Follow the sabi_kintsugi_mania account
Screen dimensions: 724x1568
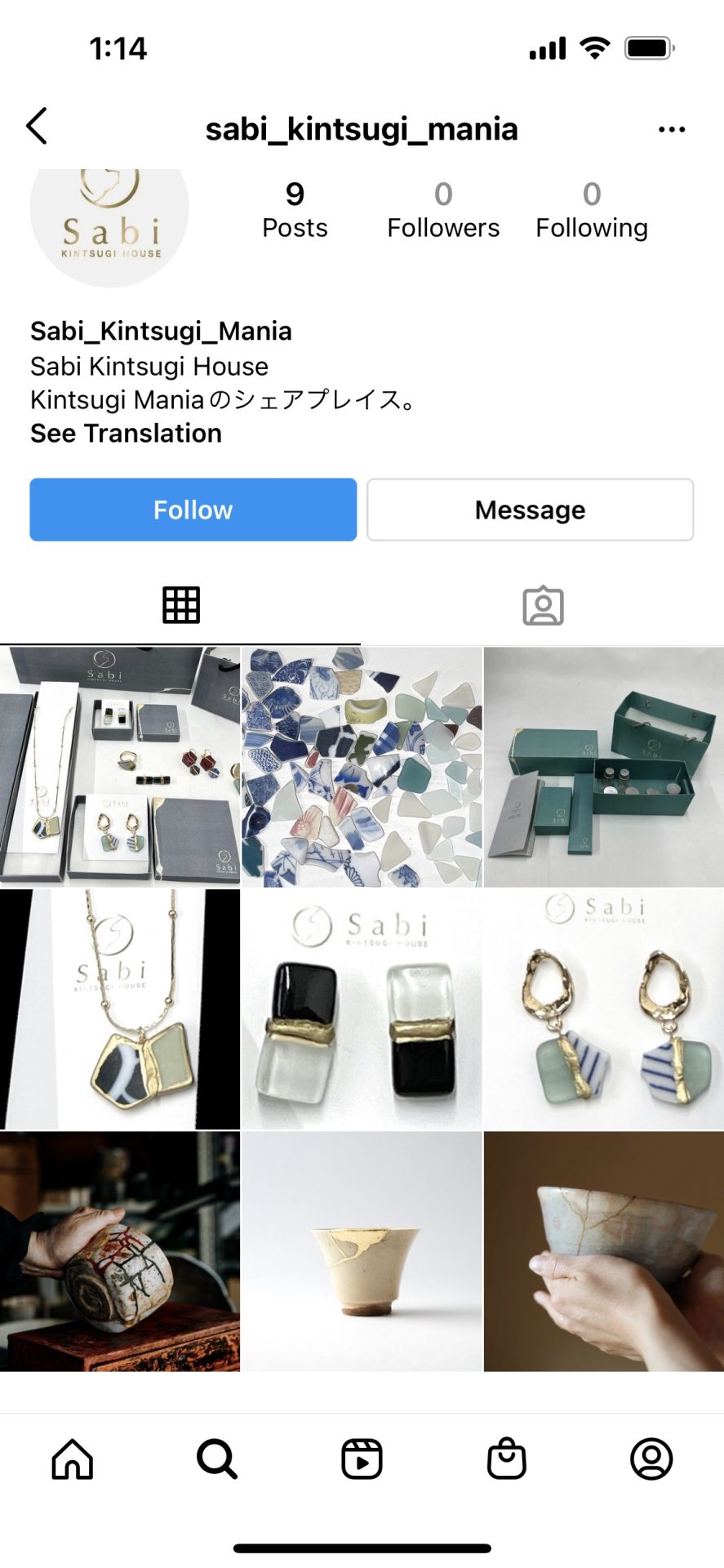coord(193,510)
